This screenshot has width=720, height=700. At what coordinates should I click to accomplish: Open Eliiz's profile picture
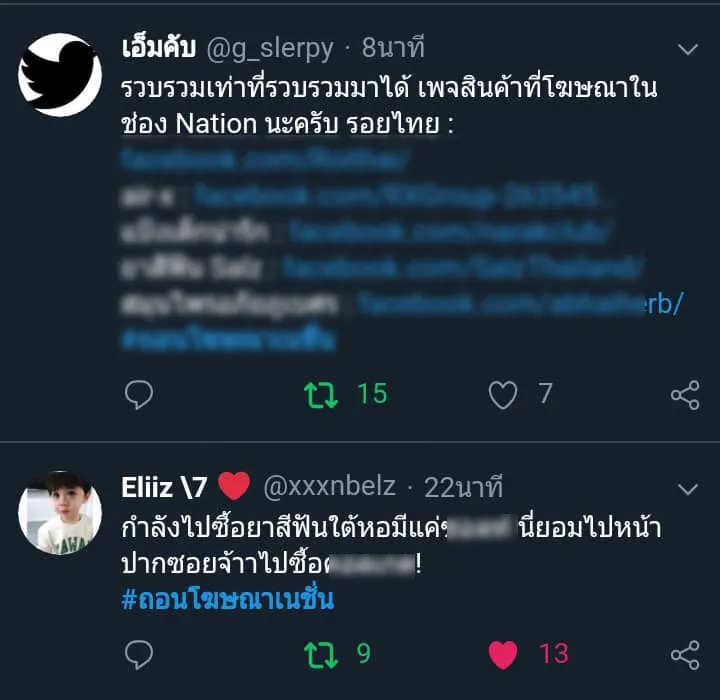59,512
